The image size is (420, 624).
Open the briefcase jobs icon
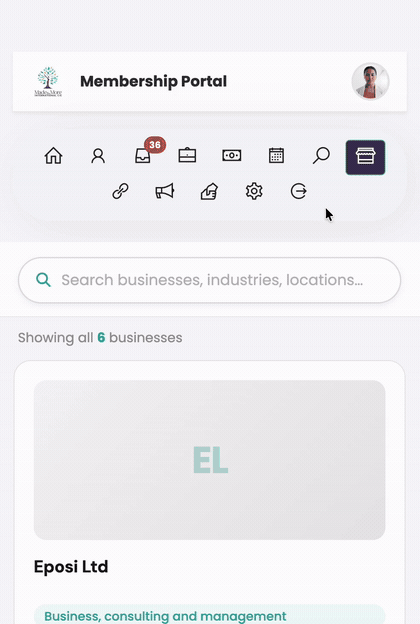coord(187,156)
